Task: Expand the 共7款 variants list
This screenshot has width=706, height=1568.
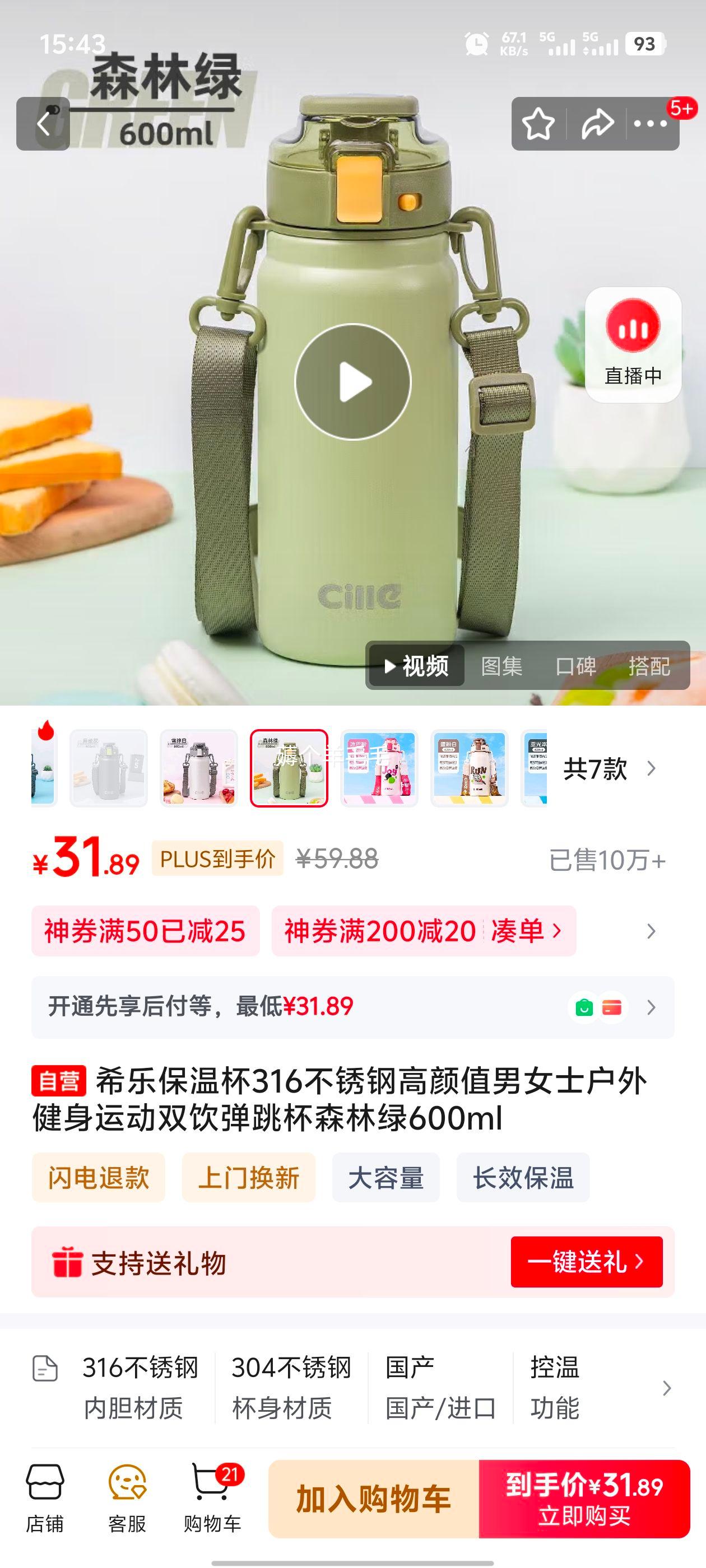Action: [609, 769]
